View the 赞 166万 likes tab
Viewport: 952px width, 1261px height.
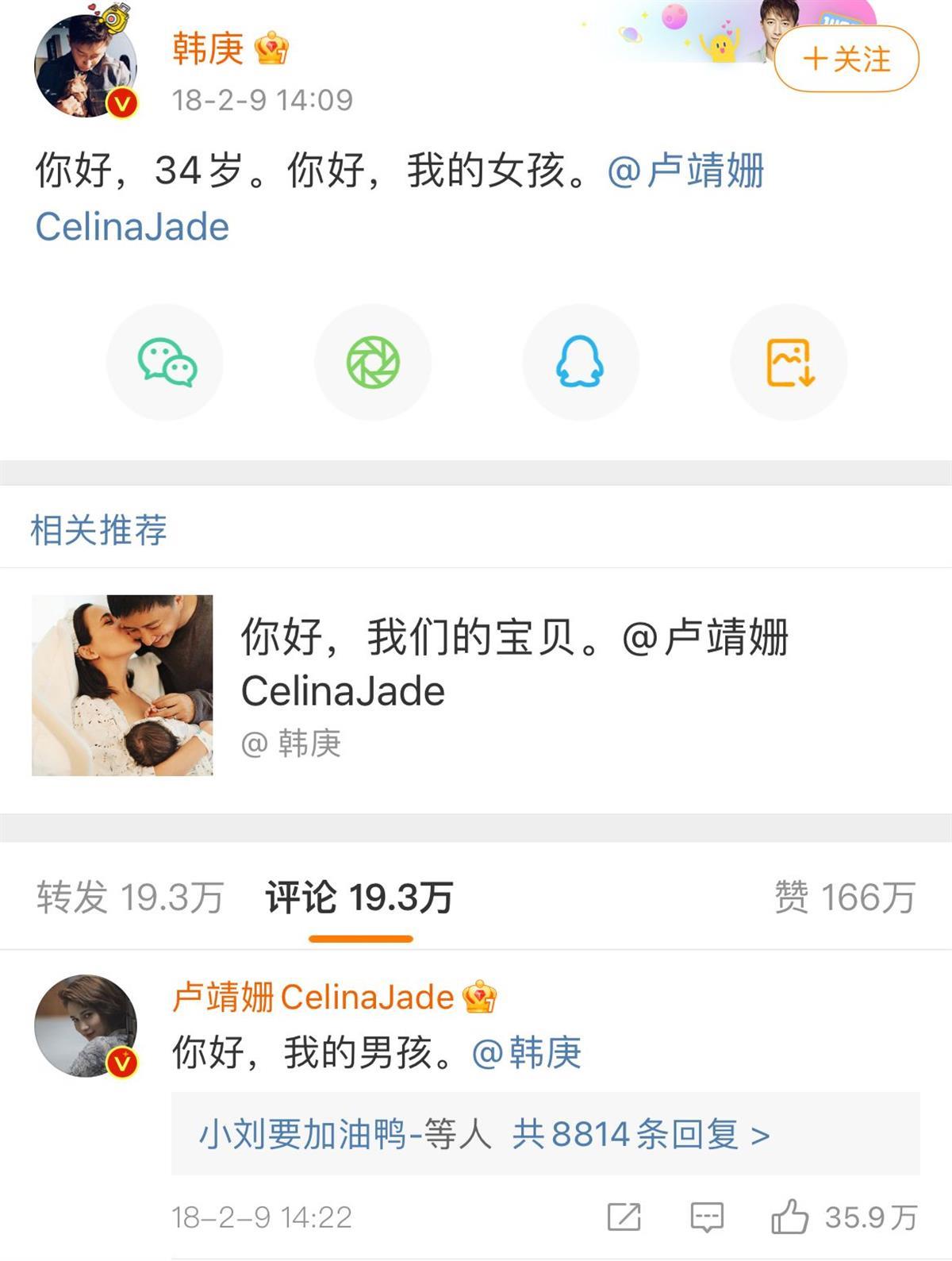pos(844,898)
